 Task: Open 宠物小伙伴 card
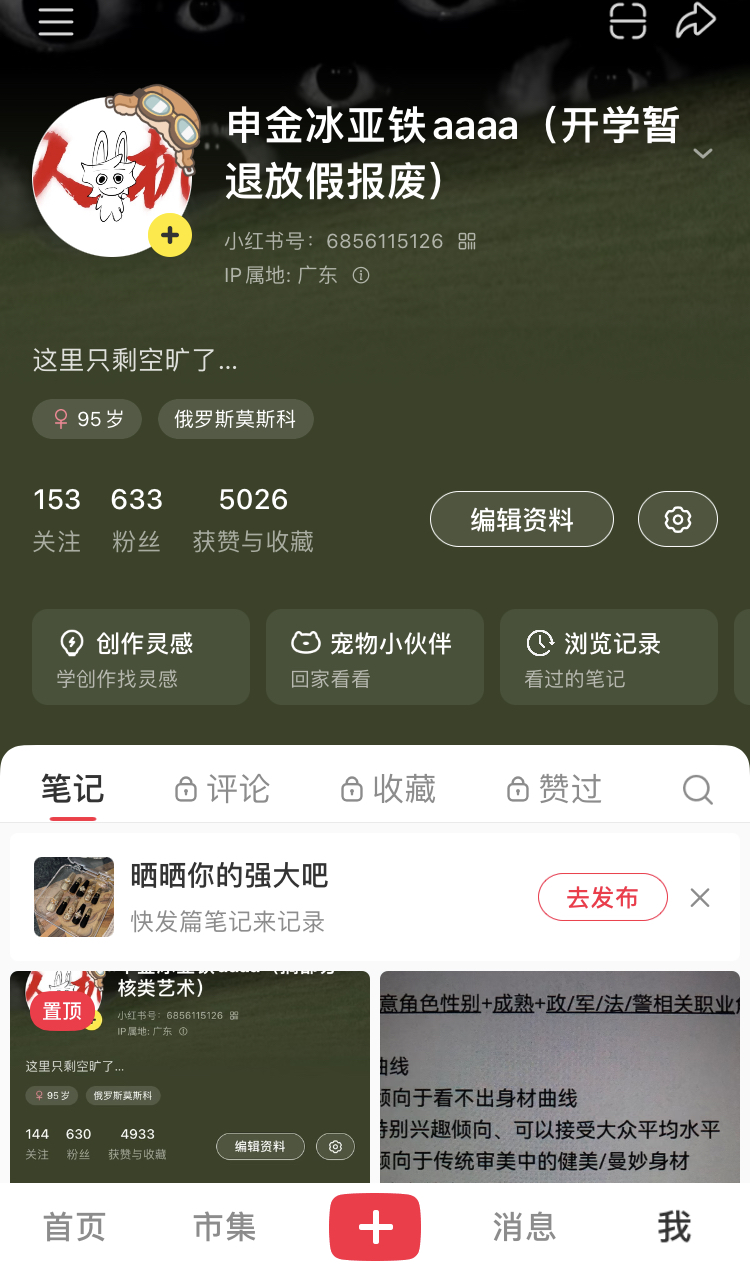tap(374, 657)
